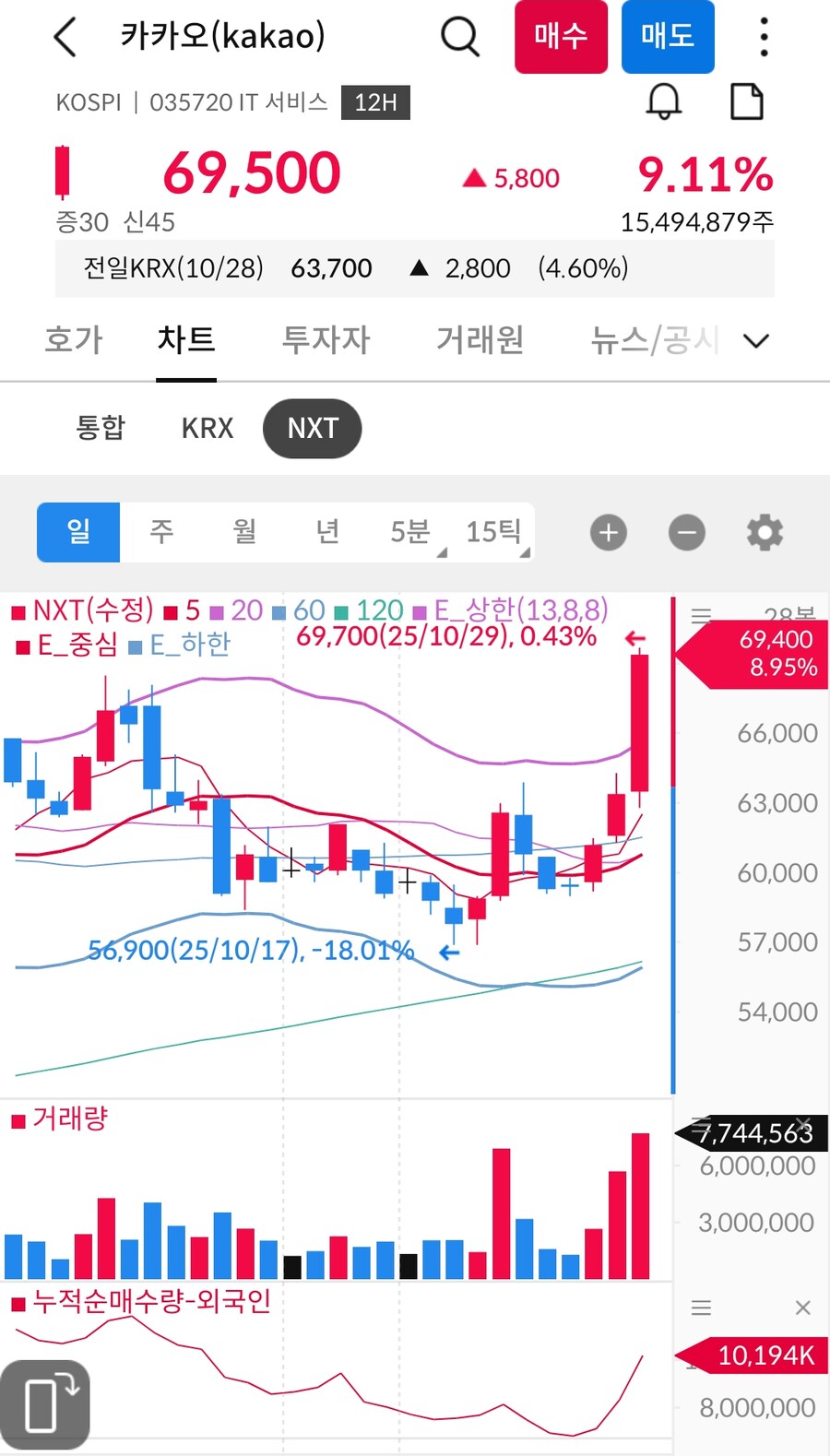Open chart settings gear
The width and height of the screenshot is (830, 1456).
tap(764, 532)
